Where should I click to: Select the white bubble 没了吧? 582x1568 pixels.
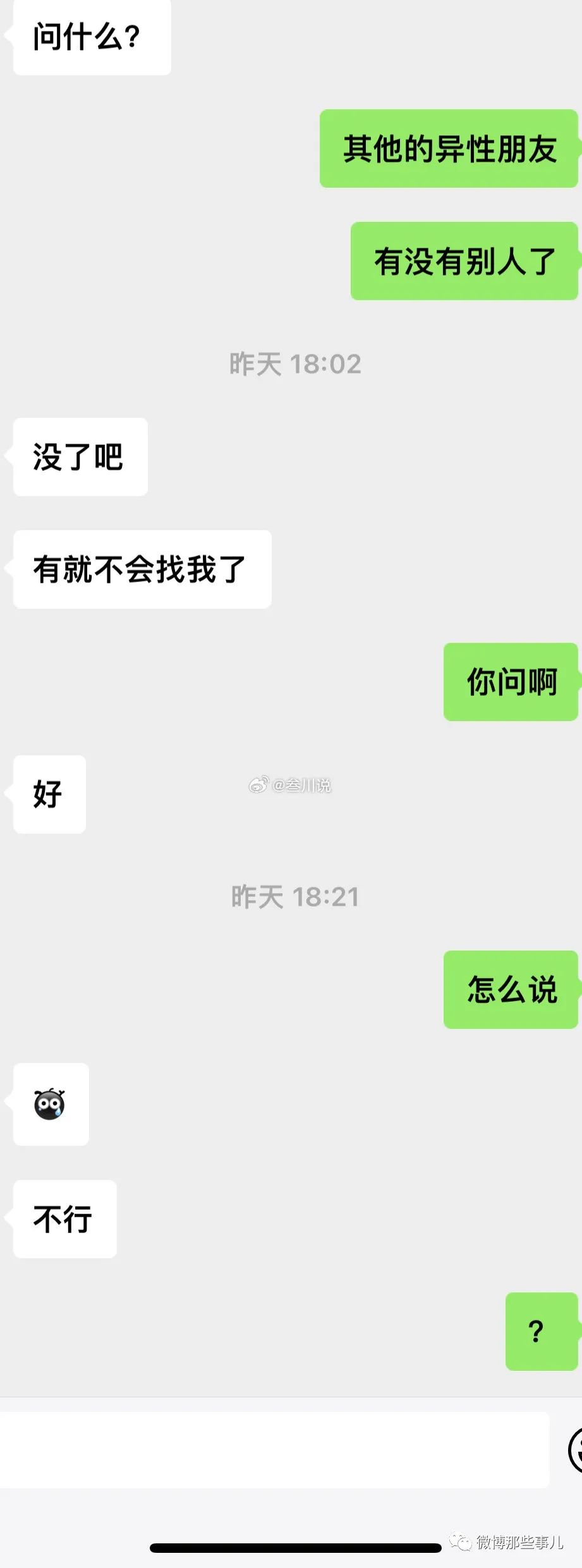[78, 456]
